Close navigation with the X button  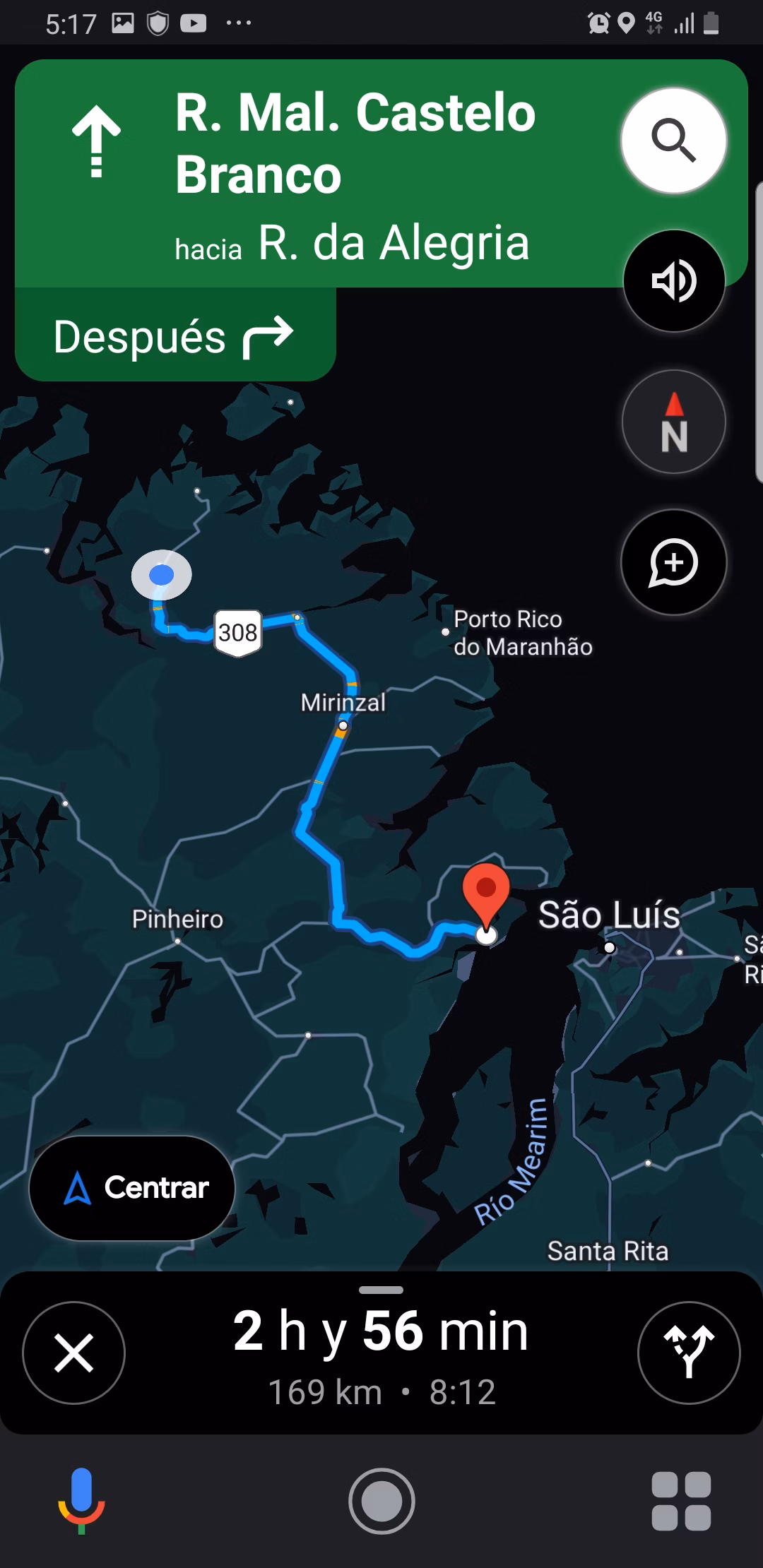pyautogui.click(x=74, y=1353)
